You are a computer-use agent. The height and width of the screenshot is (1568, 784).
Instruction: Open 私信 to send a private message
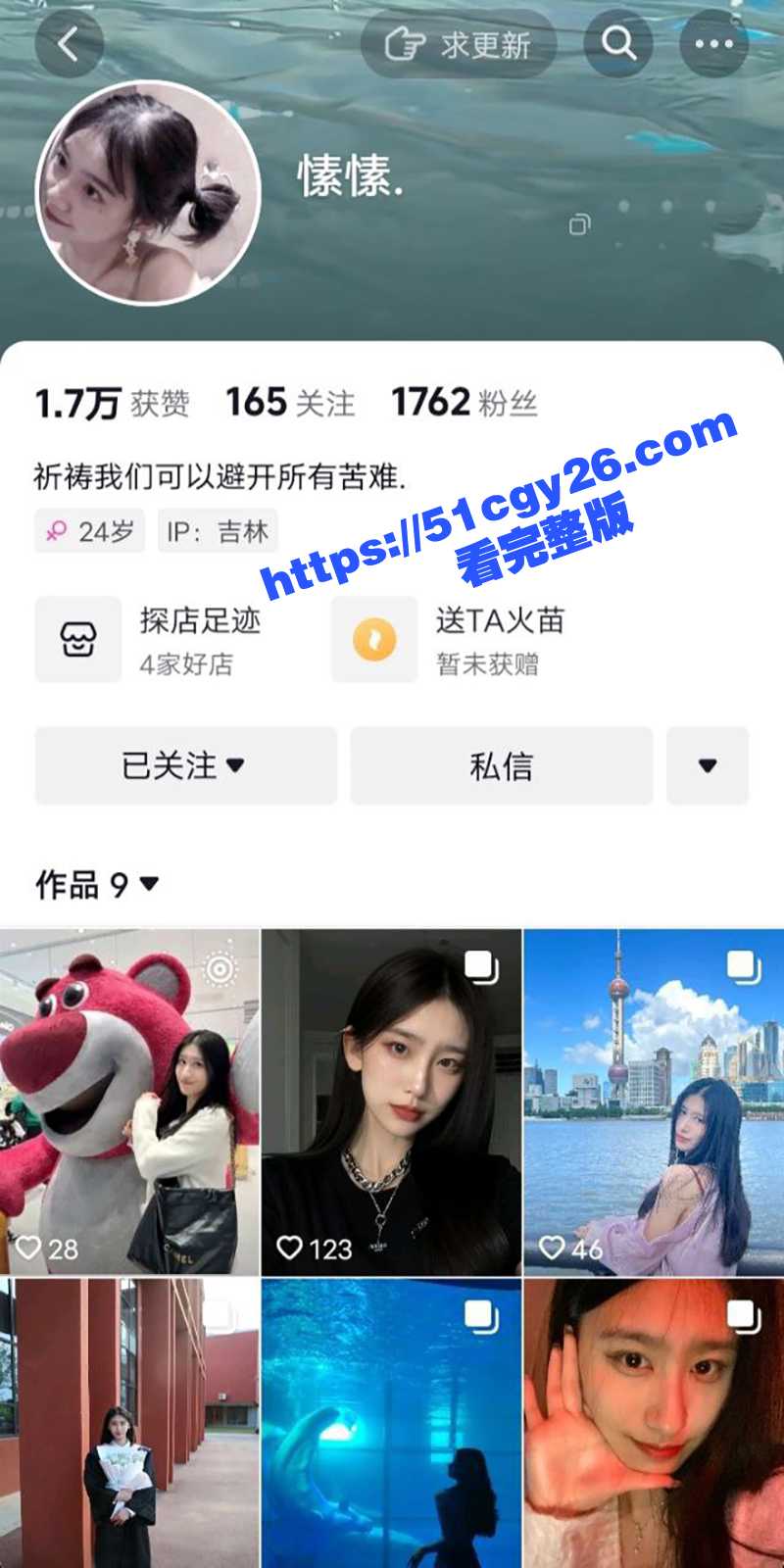click(501, 766)
